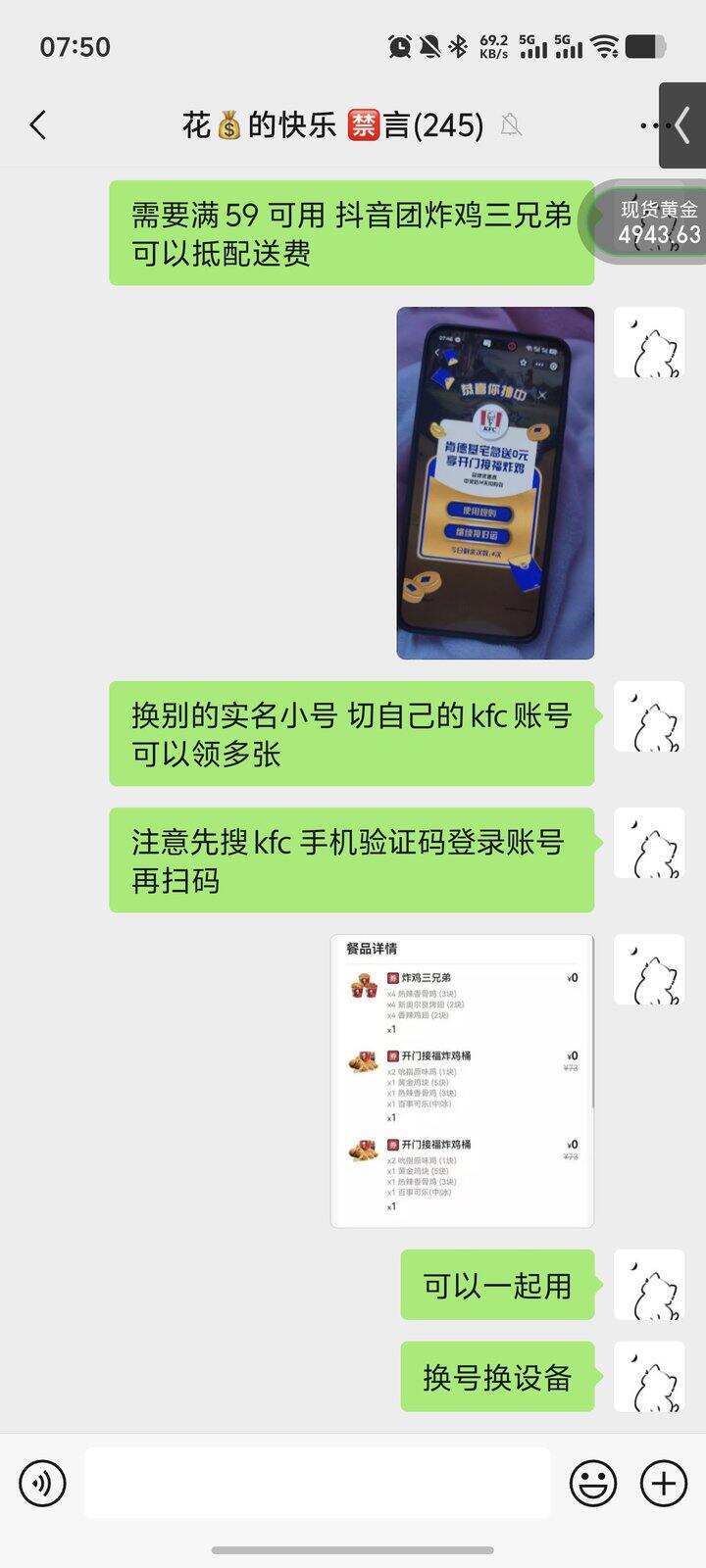Go back from the group chat
The width and height of the screenshot is (706, 1568).
37,125
